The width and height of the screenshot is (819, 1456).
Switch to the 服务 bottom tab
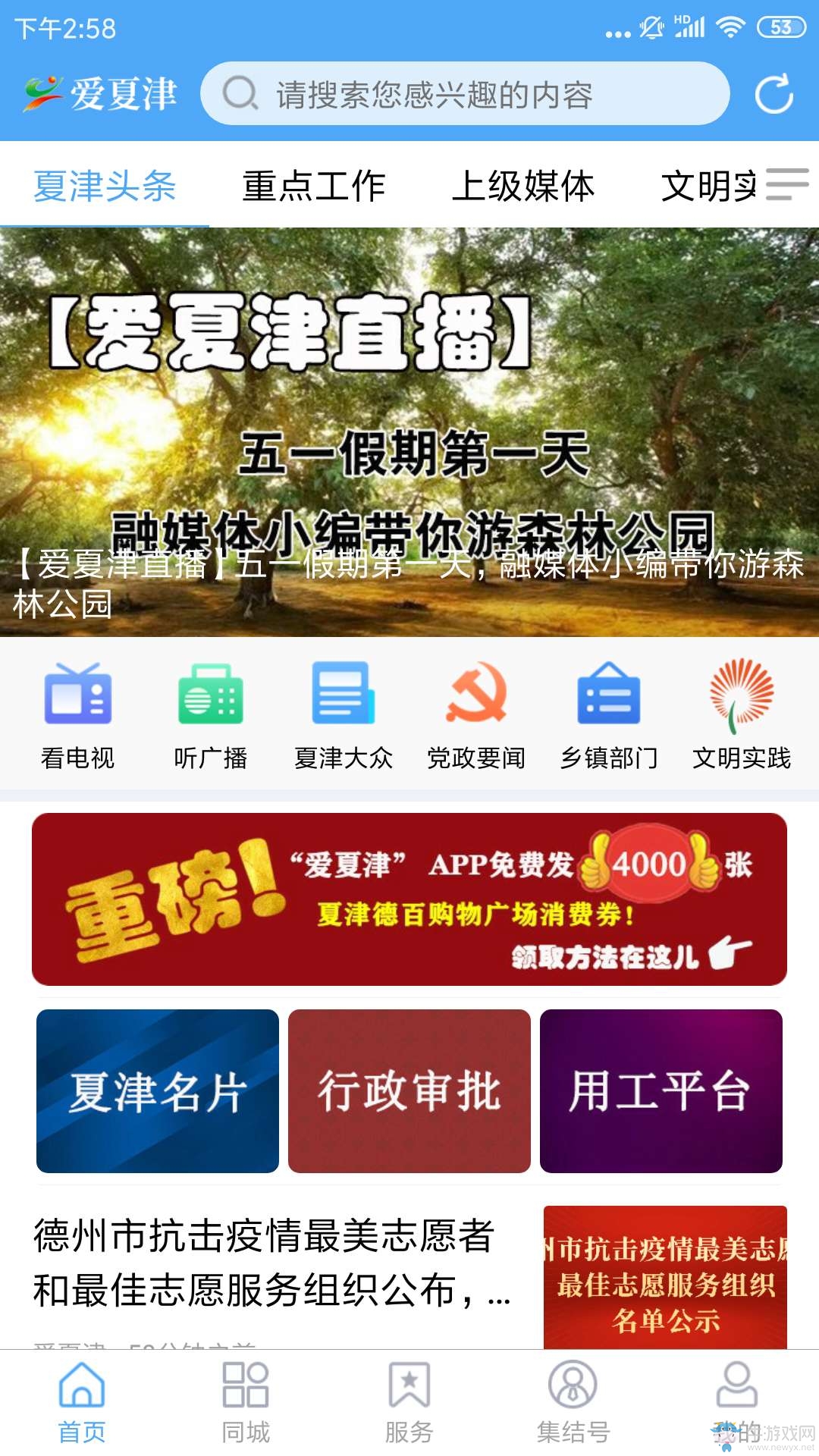[x=409, y=1403]
